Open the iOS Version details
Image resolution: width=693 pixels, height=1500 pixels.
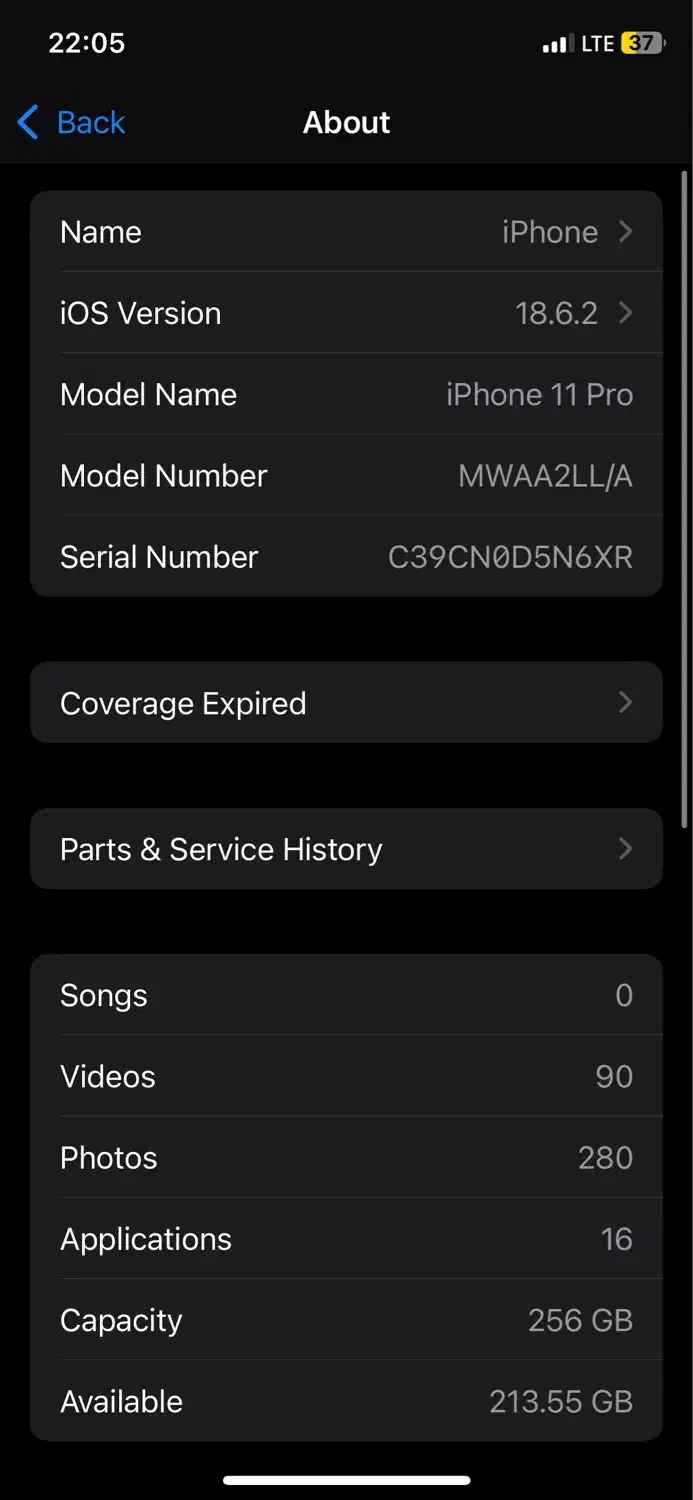(x=346, y=313)
